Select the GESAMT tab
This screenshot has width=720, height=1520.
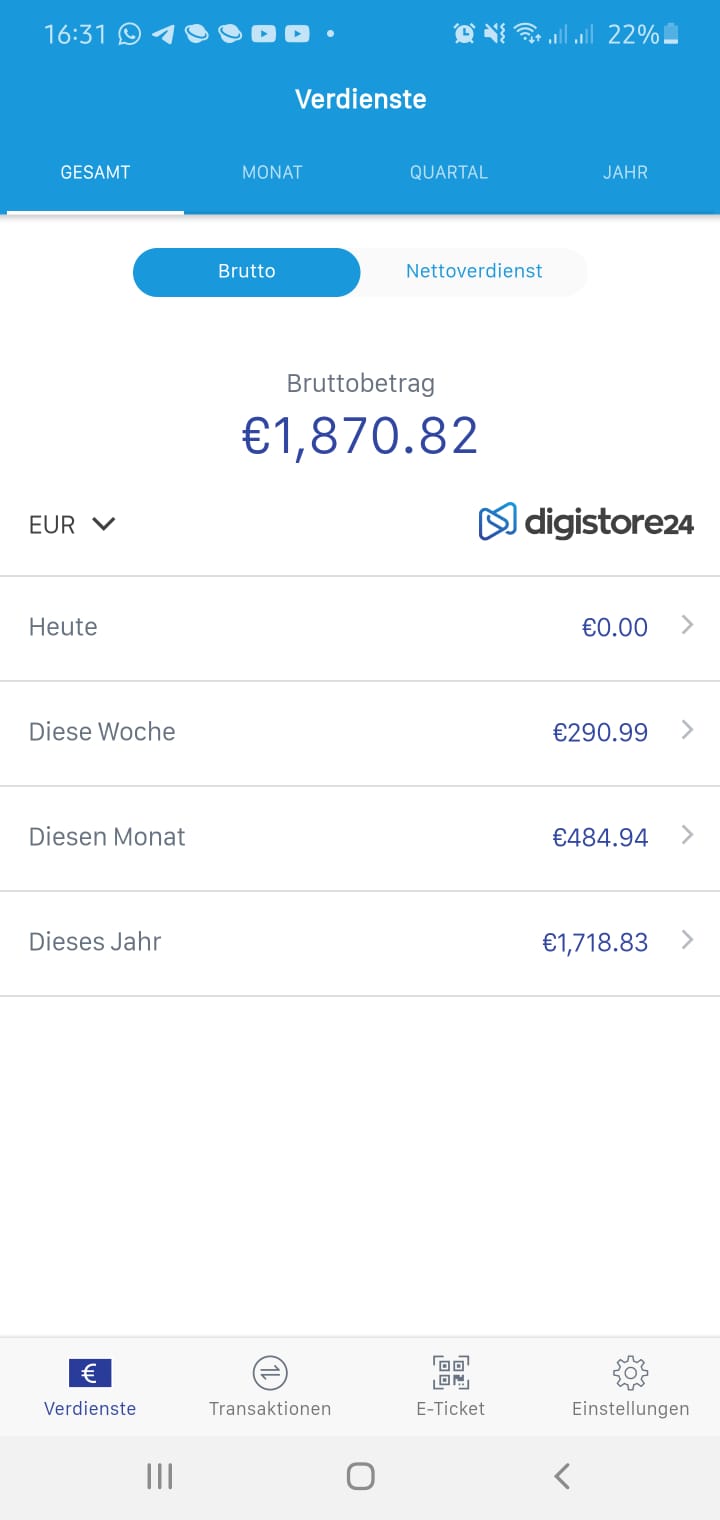tap(95, 172)
